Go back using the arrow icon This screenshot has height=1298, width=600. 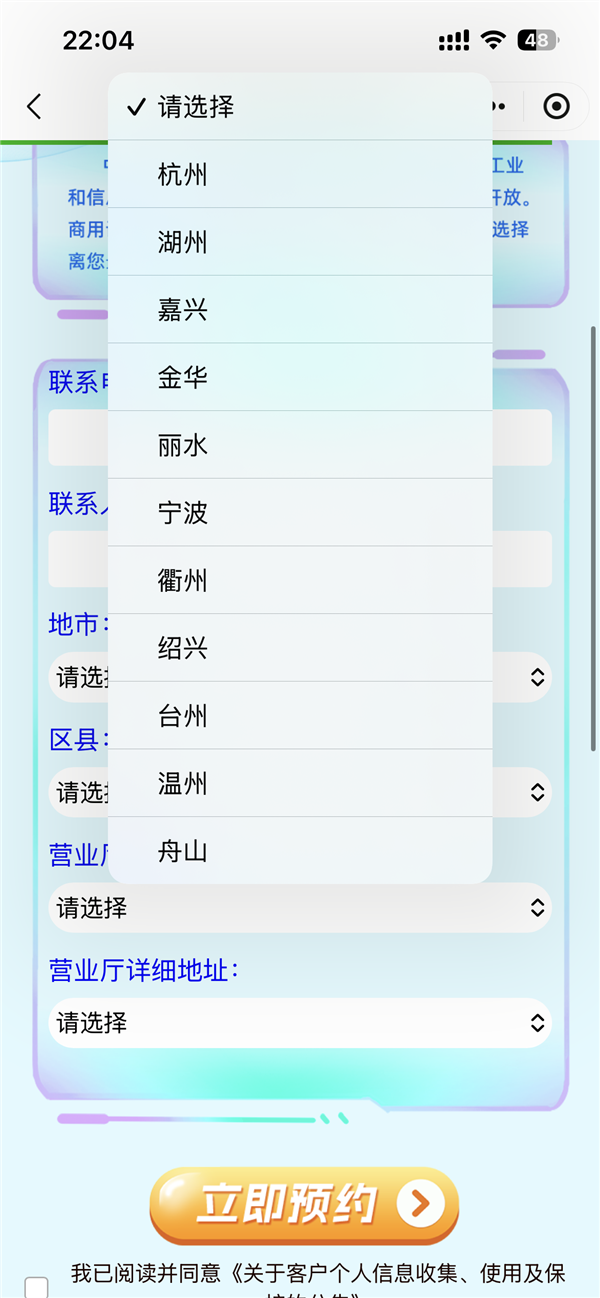pos(34,107)
